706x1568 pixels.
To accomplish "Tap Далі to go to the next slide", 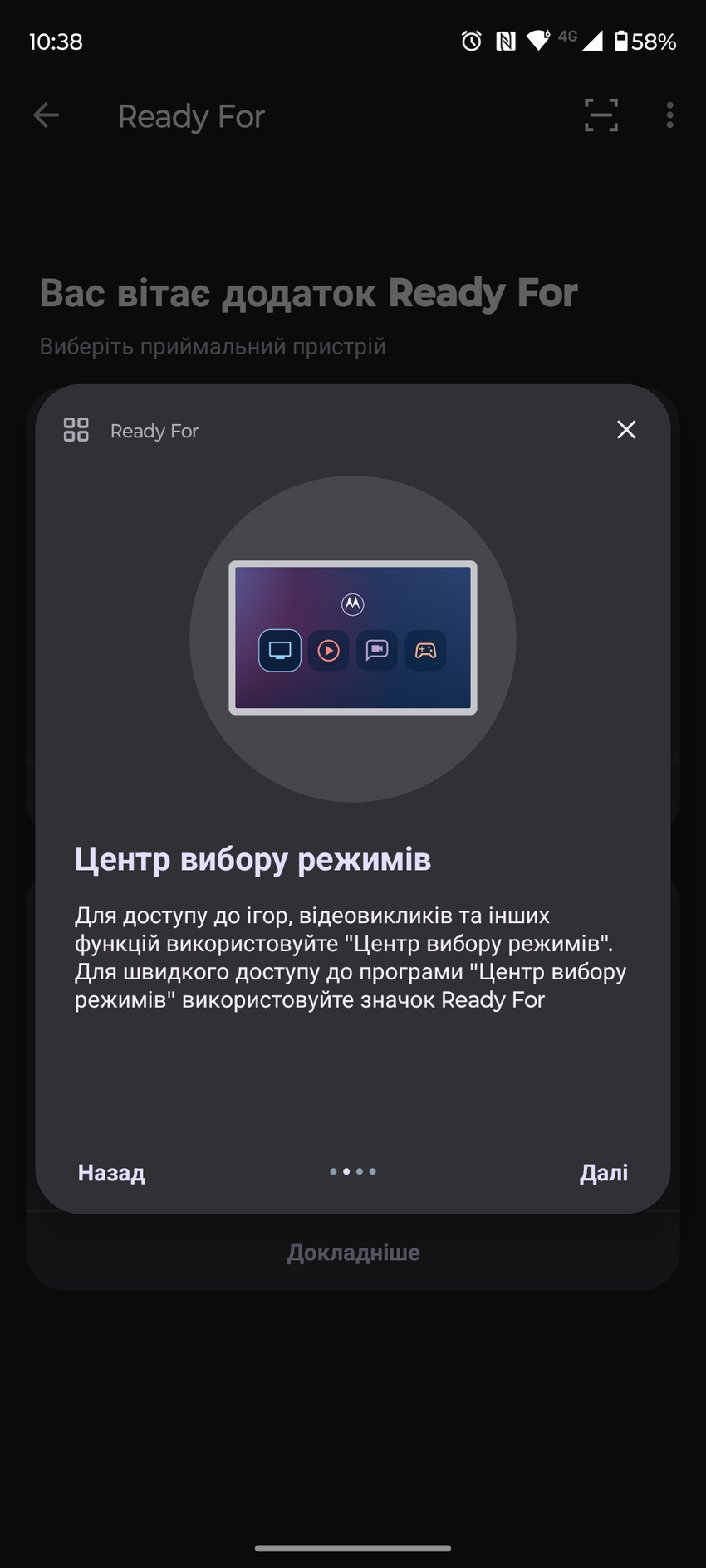I will click(x=603, y=1172).
